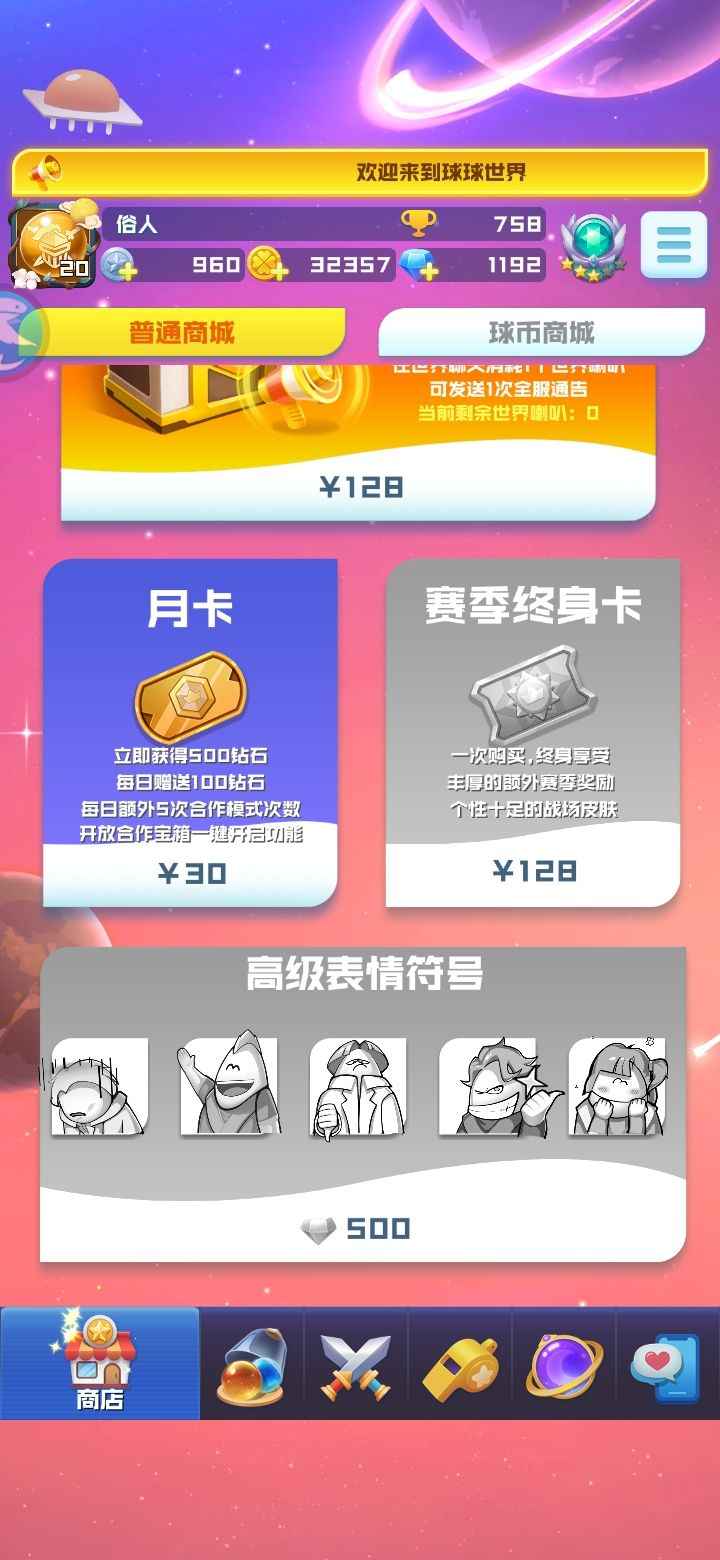Open the hamburger menu button

673,243
